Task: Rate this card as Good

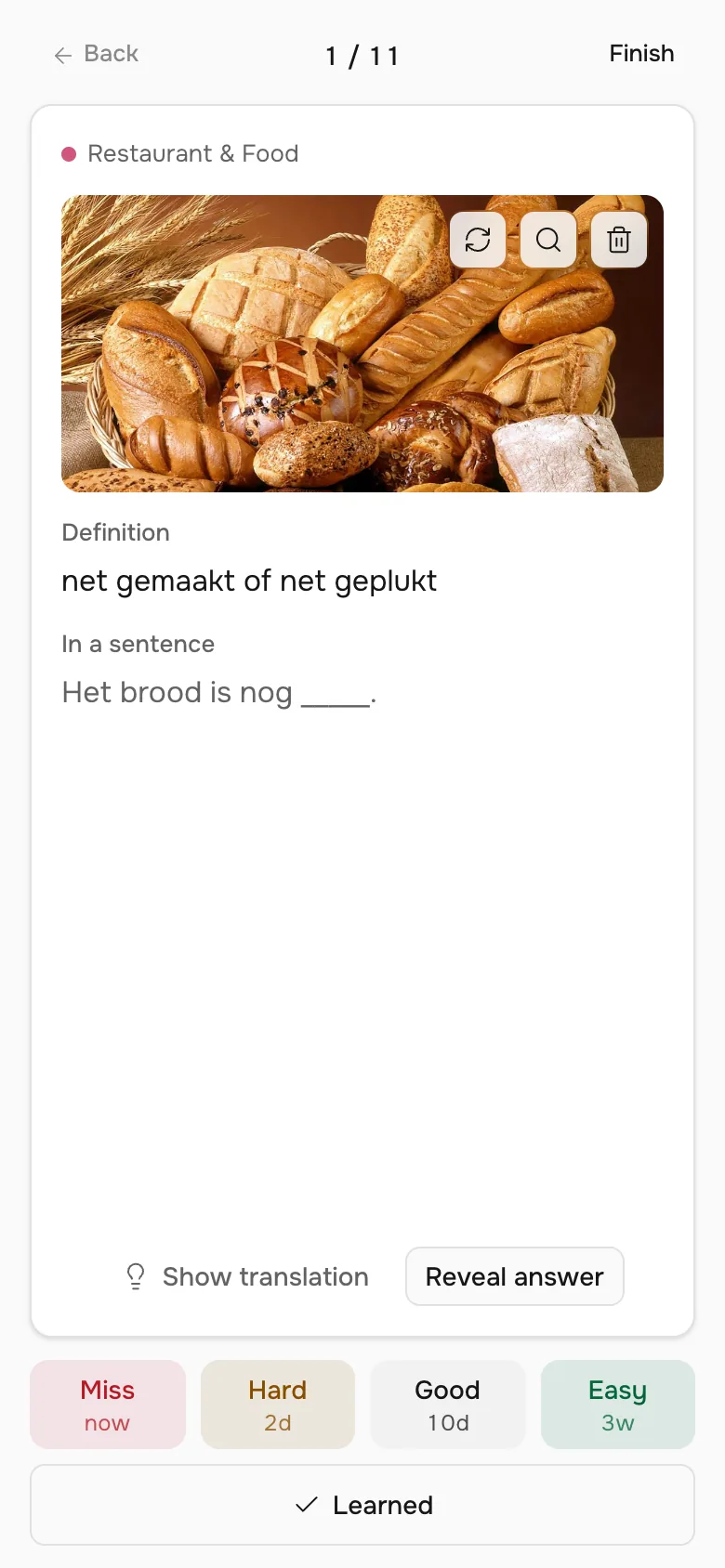Action: click(x=448, y=1405)
